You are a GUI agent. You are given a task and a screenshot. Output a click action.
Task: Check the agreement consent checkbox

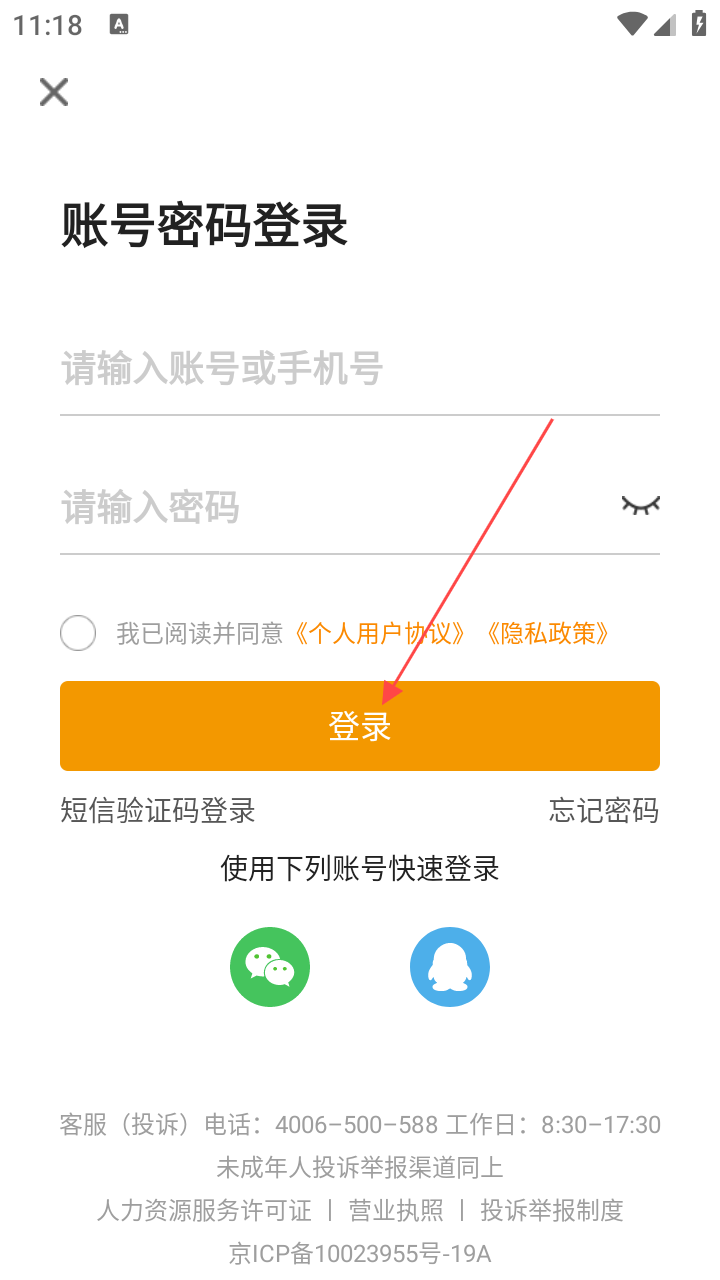(x=78, y=633)
